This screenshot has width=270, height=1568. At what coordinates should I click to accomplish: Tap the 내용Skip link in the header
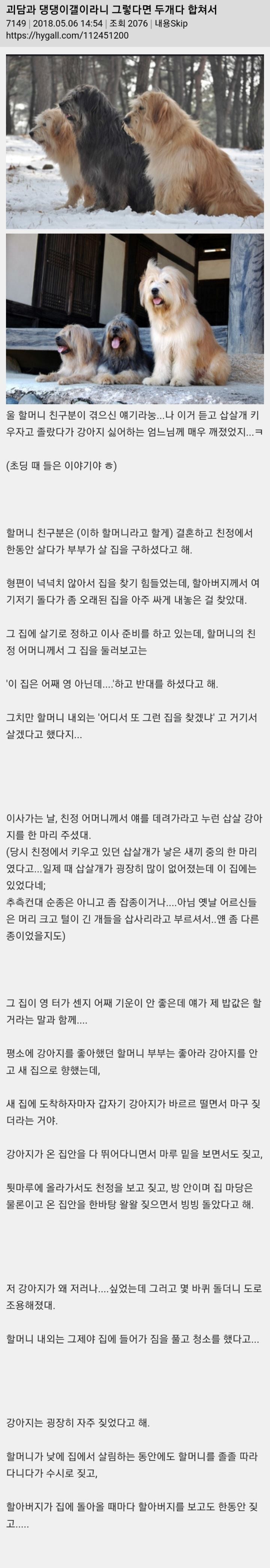click(170, 24)
